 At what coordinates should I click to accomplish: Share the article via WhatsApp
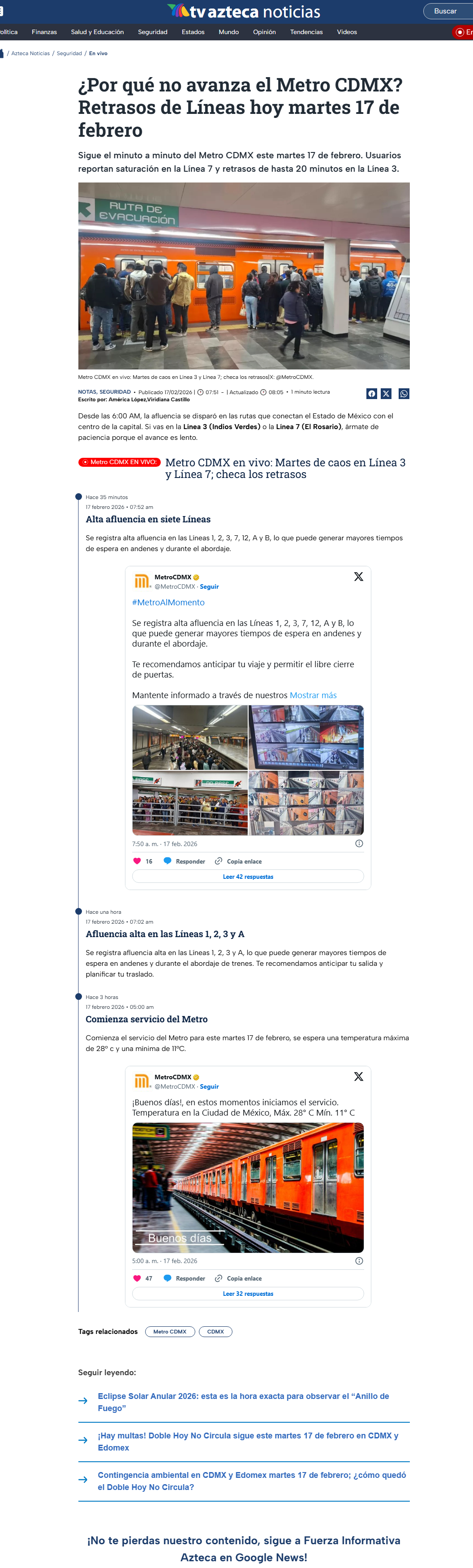(404, 394)
